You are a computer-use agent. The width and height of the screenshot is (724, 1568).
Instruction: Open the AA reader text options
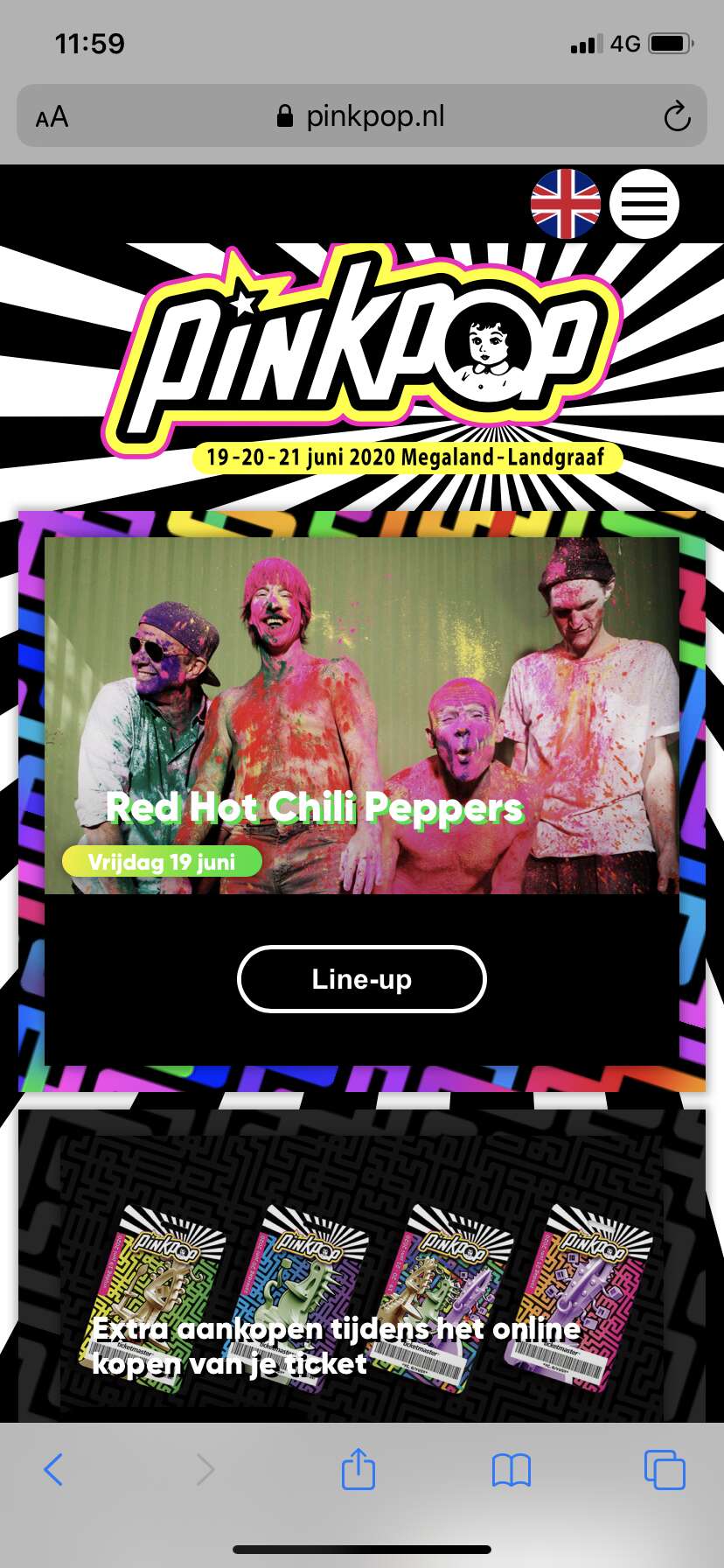point(52,116)
